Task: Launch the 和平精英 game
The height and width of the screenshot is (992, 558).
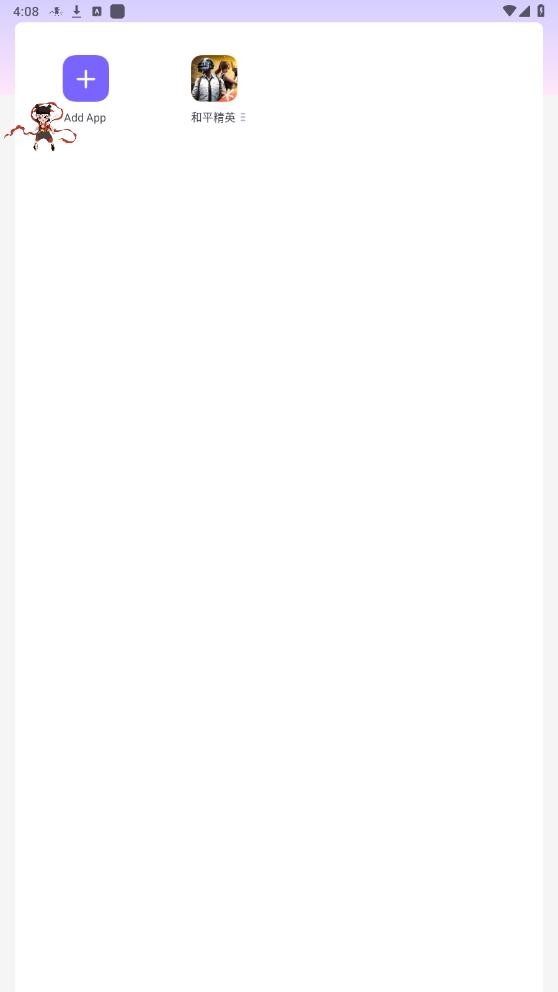Action: click(x=214, y=78)
